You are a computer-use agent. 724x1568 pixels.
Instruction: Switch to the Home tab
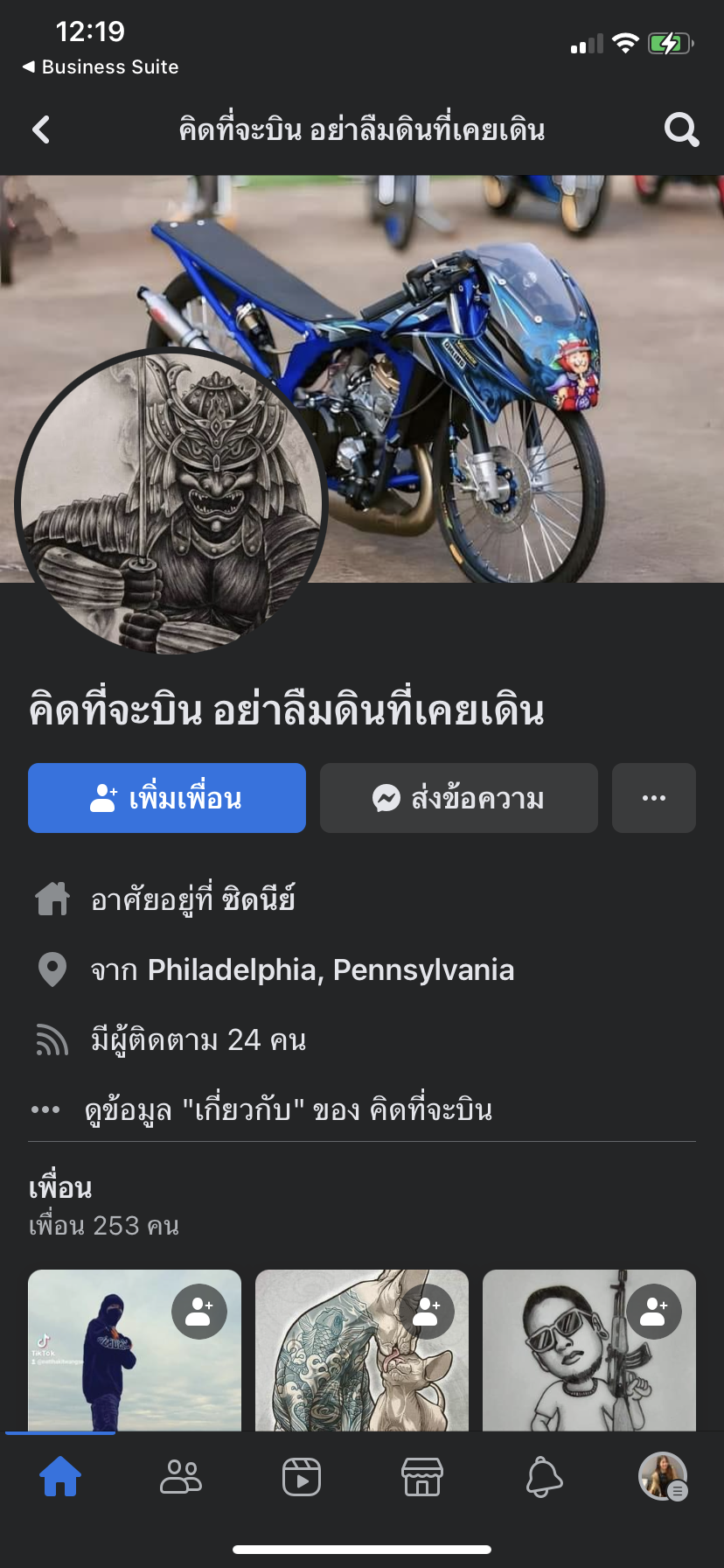point(60,1477)
